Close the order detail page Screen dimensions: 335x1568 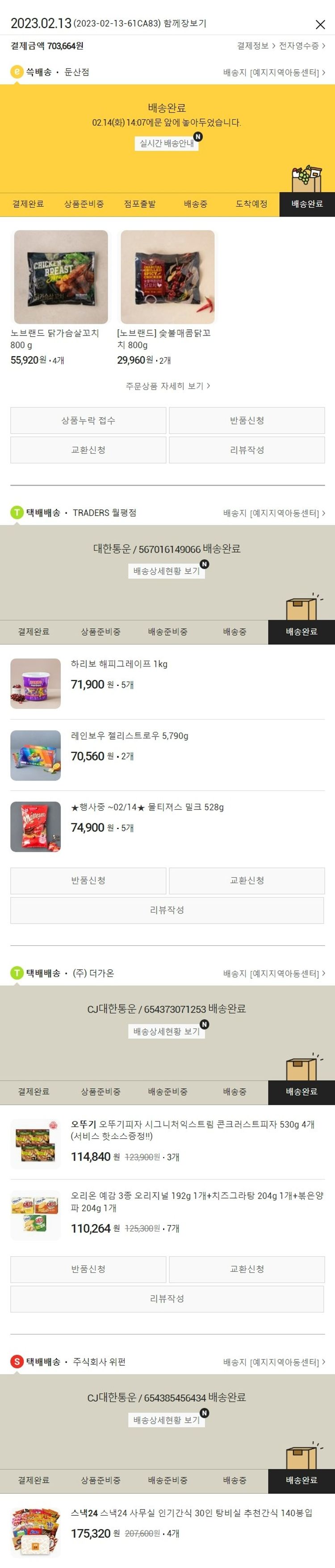(x=320, y=25)
